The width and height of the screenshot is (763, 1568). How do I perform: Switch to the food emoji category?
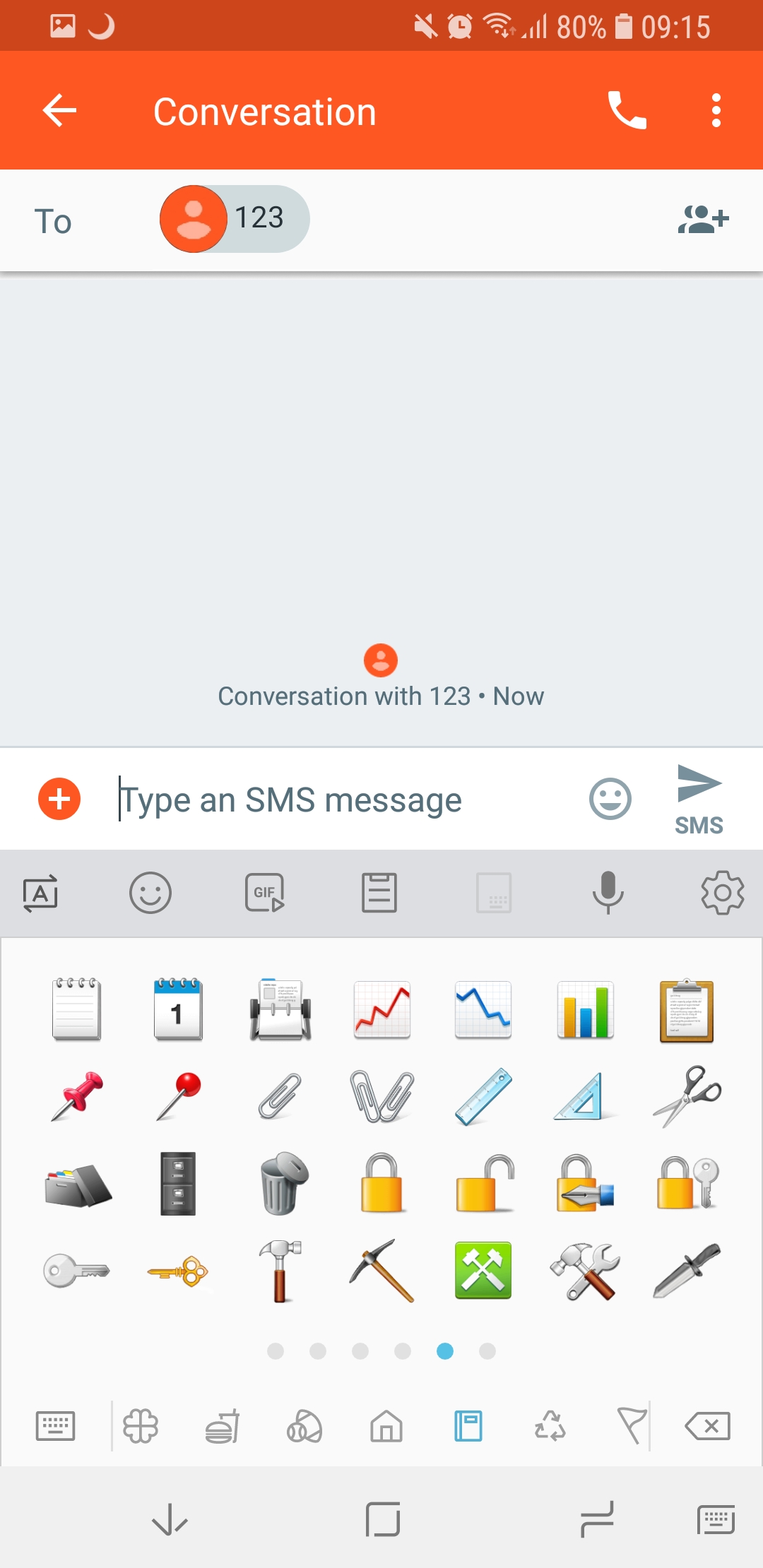click(x=223, y=1426)
